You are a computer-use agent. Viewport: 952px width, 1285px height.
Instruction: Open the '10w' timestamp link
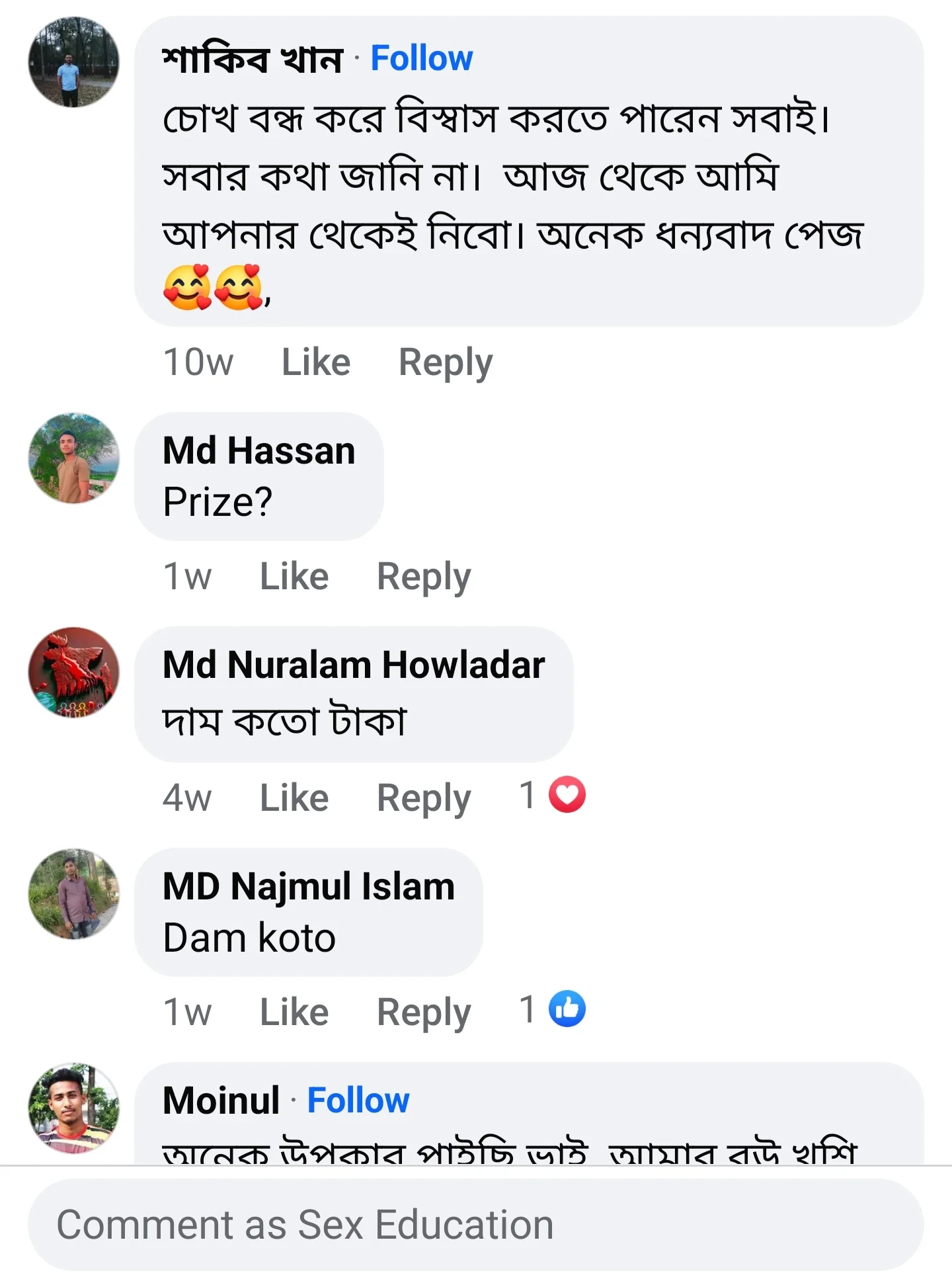[198, 361]
